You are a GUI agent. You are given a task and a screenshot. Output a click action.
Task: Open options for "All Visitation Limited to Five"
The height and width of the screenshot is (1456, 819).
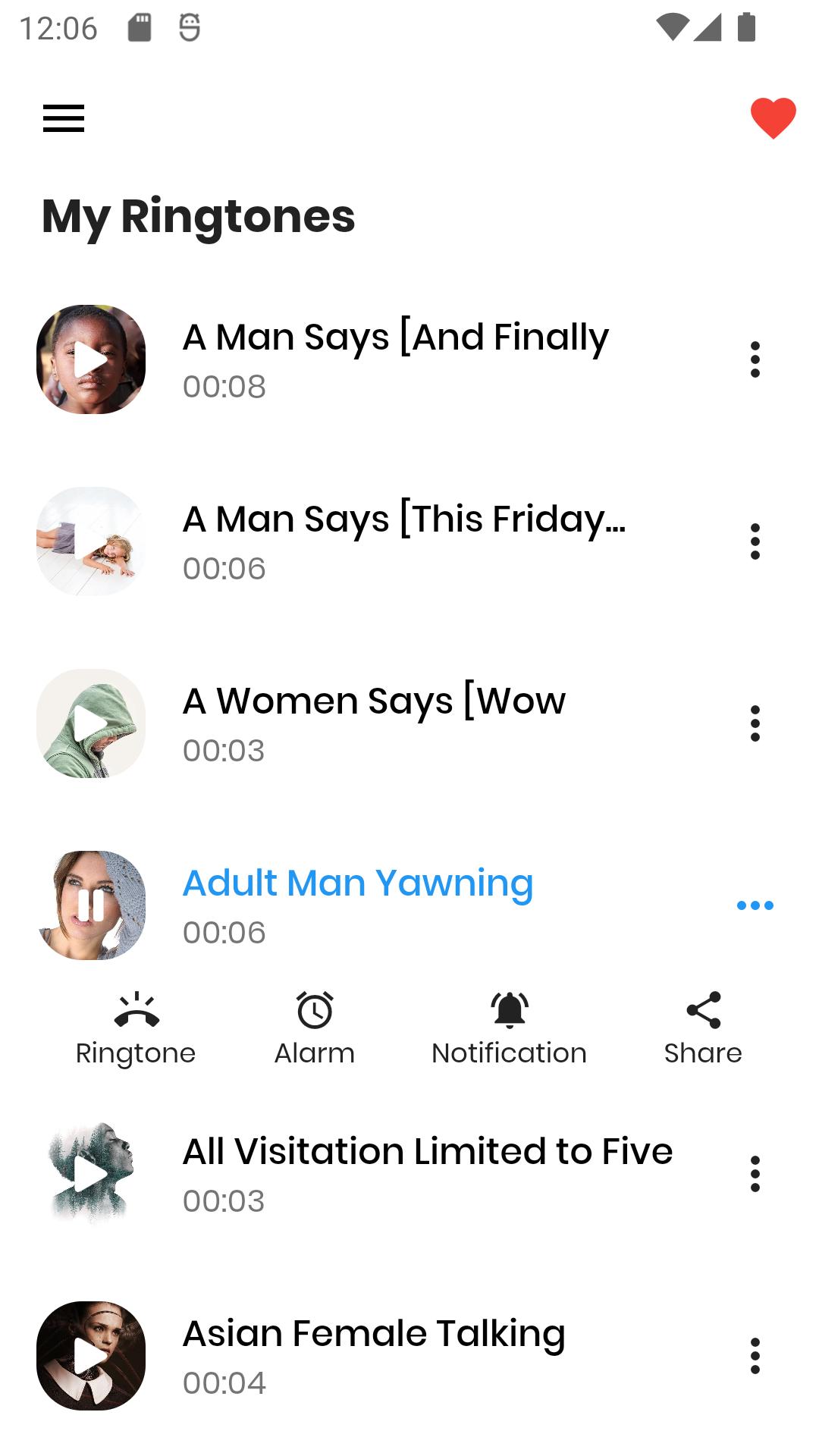[755, 1174]
